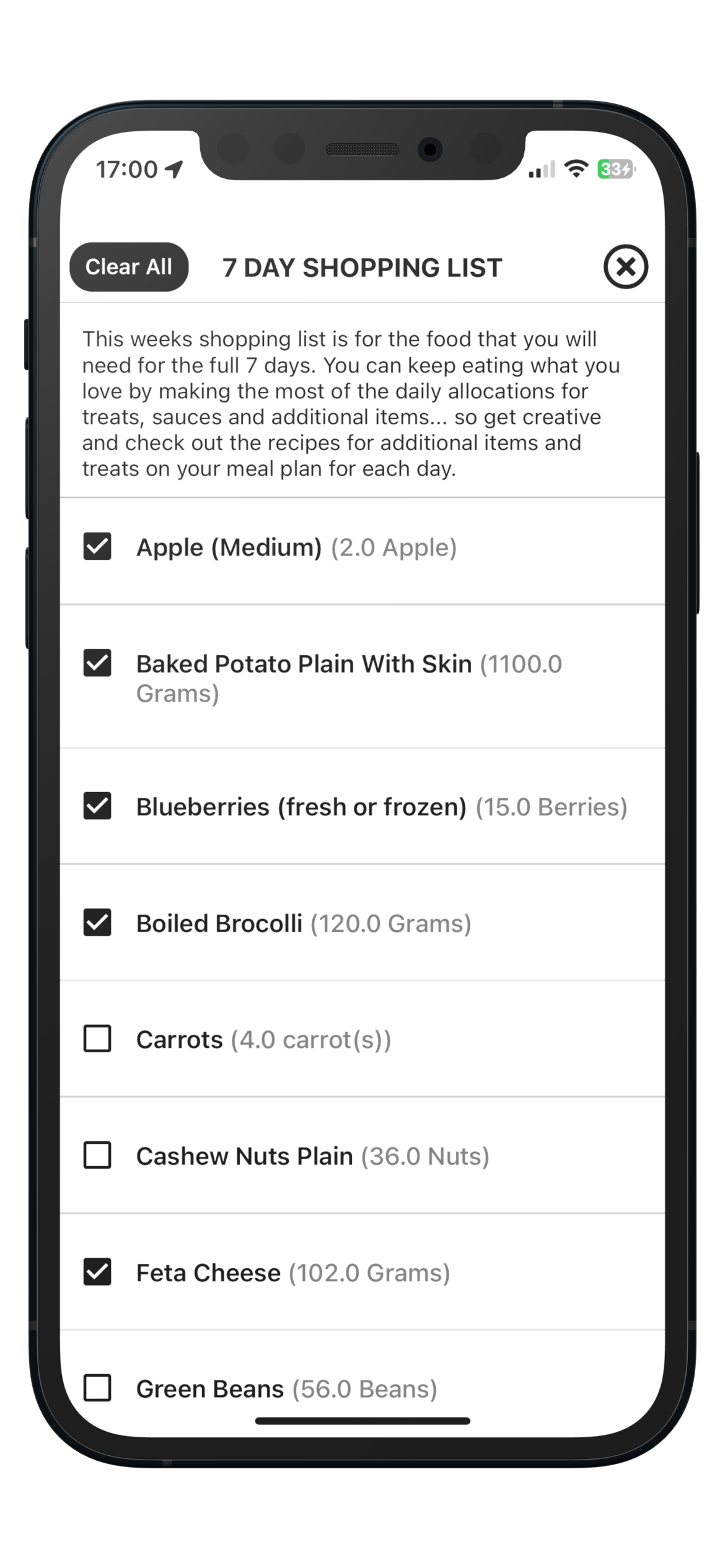The height and width of the screenshot is (1568, 725).
Task: Uncheck Blueberries (fresh or frozen)
Action: 97,806
